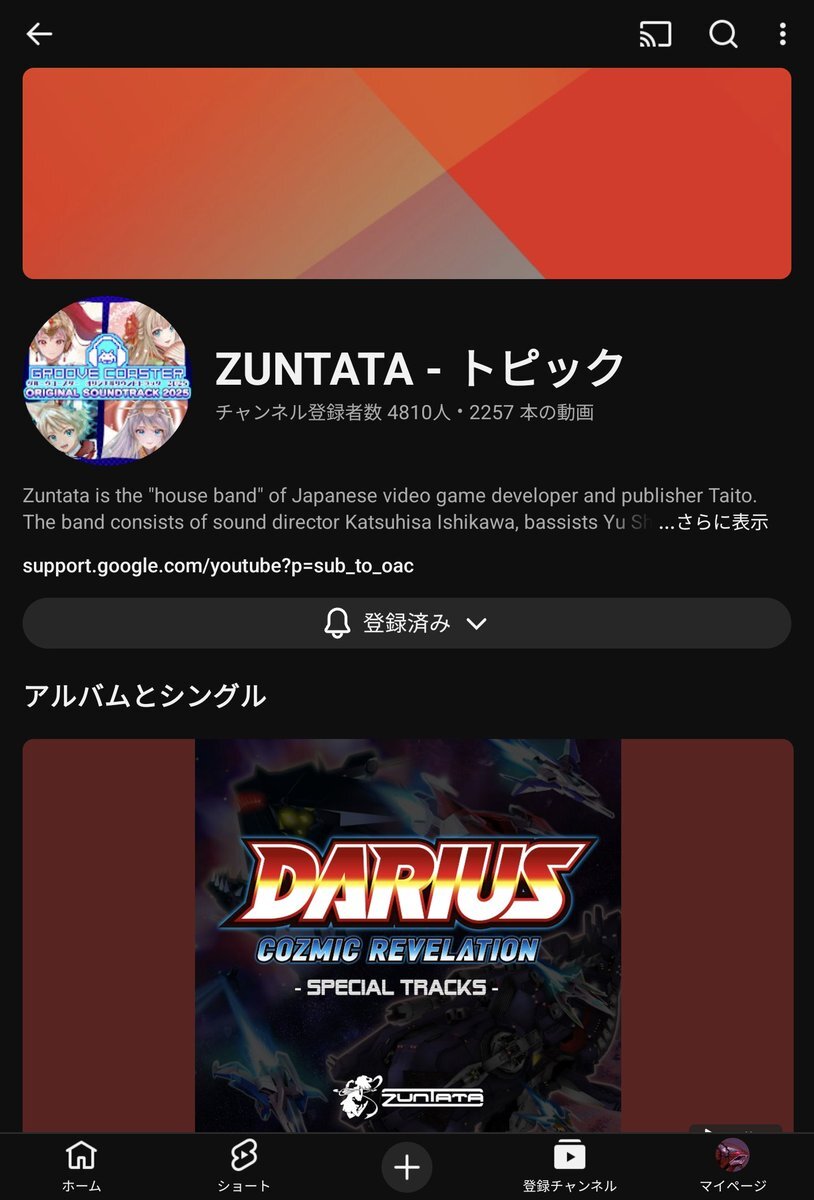Switch to the ホーム tab
This screenshot has height=1200, width=814.
[x=81, y=1165]
